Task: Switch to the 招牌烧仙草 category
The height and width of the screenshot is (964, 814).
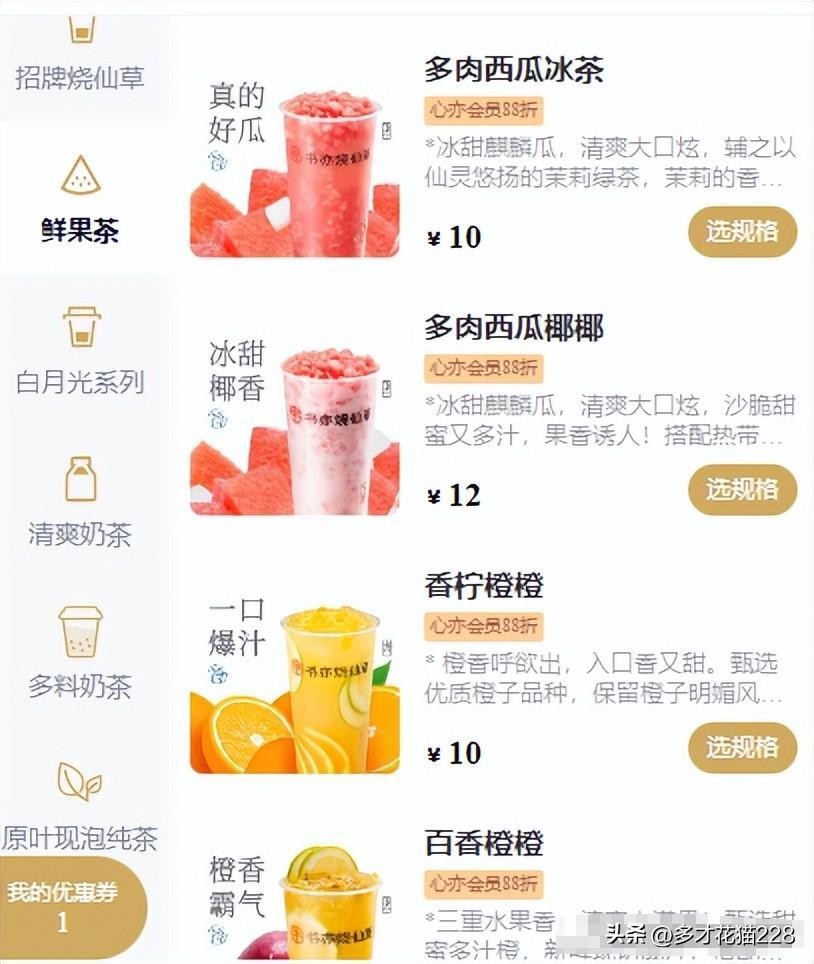Action: pos(80,60)
